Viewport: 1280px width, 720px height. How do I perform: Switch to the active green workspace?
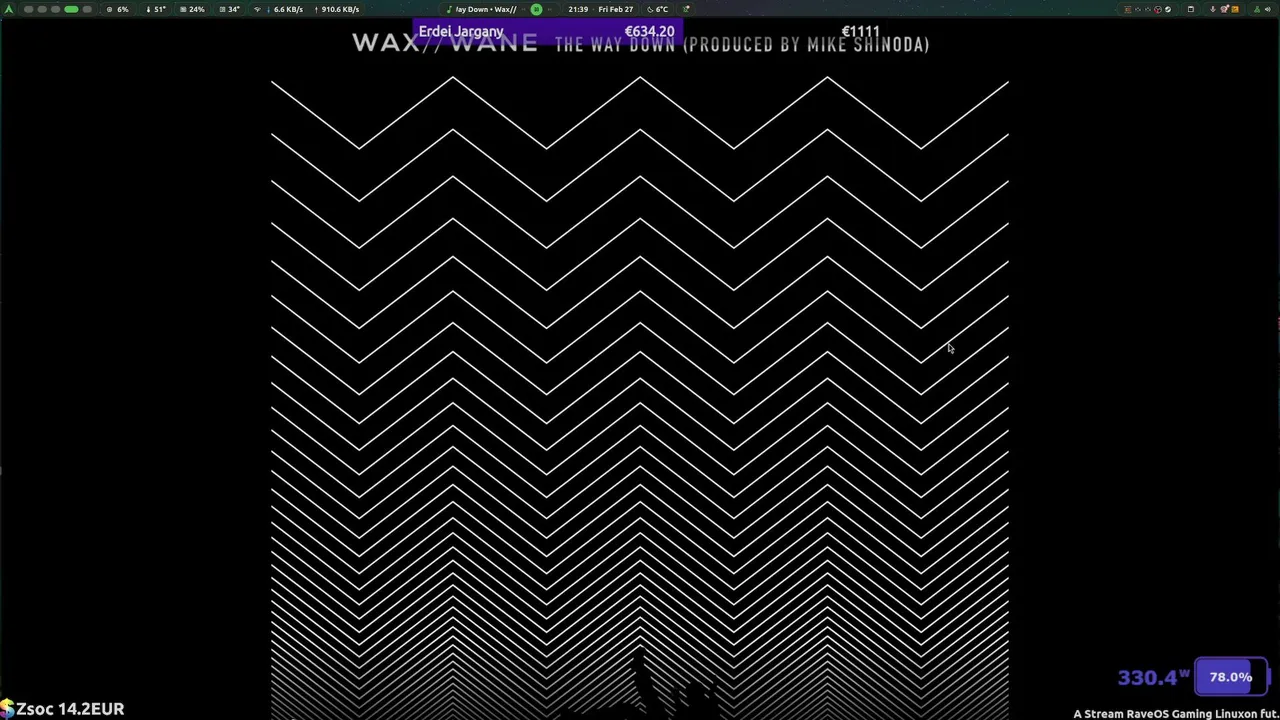click(71, 9)
